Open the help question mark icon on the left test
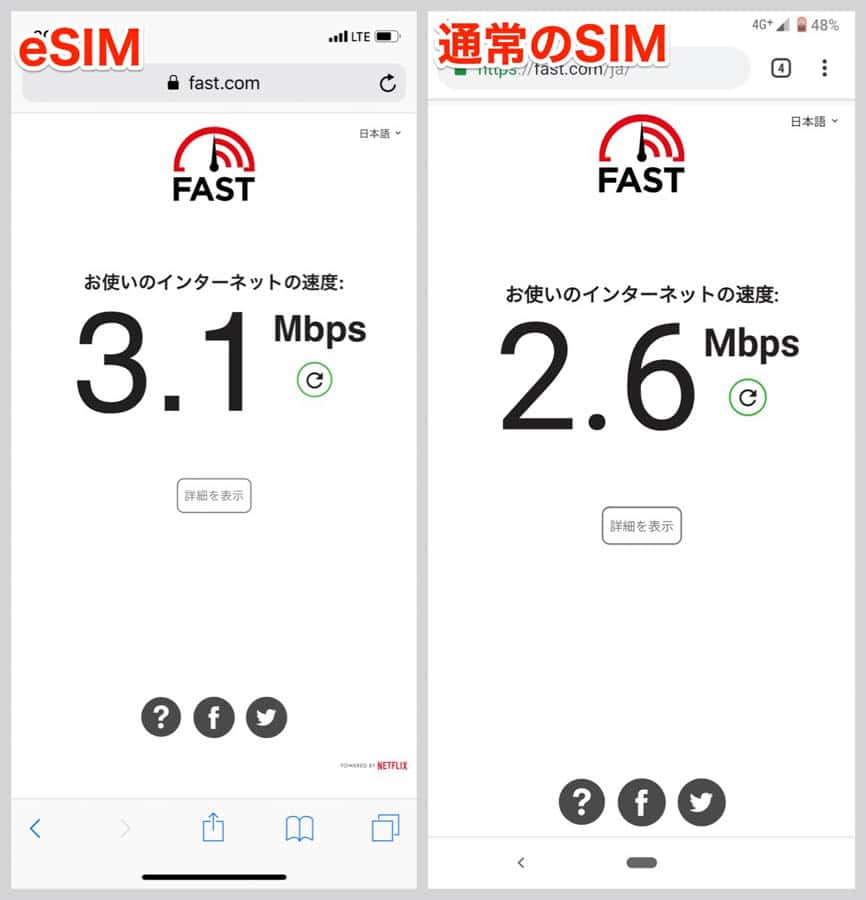Image resolution: width=866 pixels, height=900 pixels. coord(161,717)
